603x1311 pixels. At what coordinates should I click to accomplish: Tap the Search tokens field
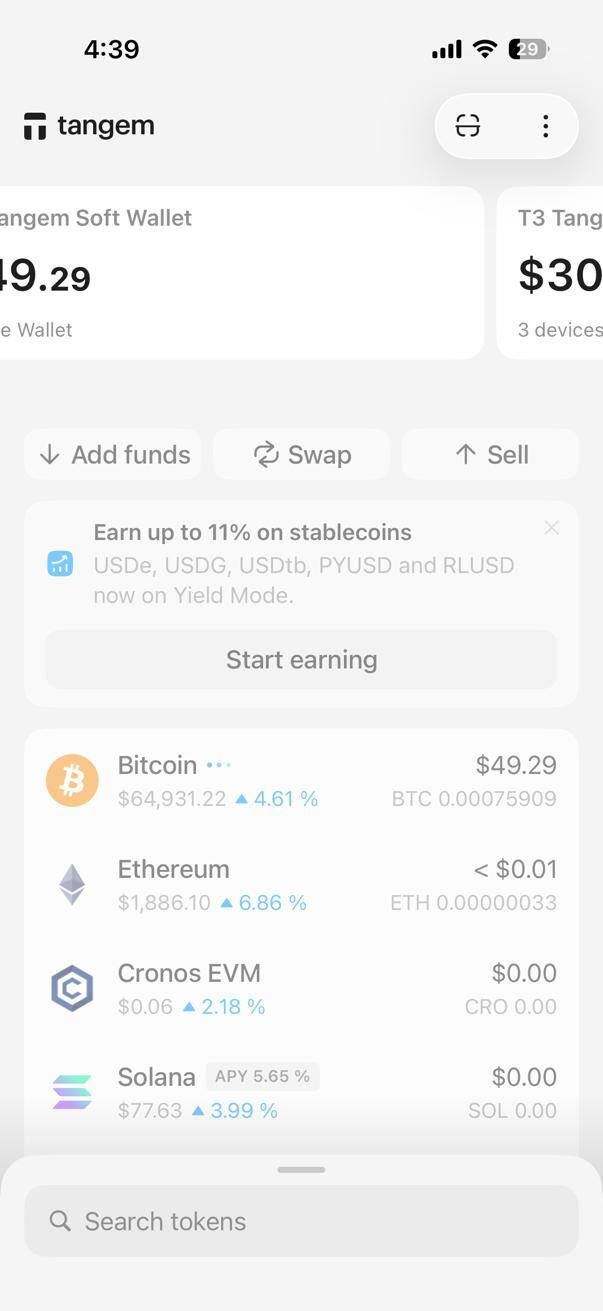pyautogui.click(x=301, y=1221)
